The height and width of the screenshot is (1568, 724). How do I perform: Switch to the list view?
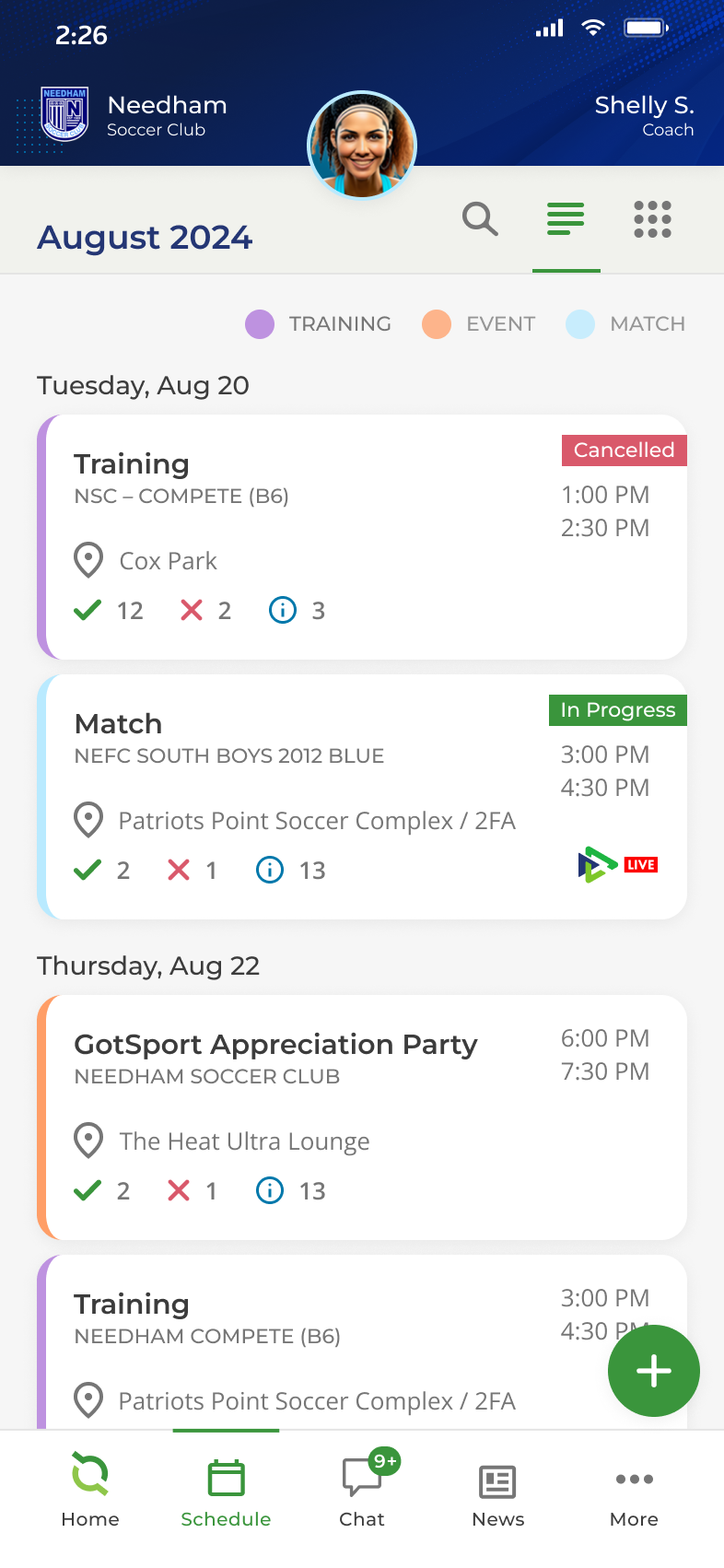[566, 219]
